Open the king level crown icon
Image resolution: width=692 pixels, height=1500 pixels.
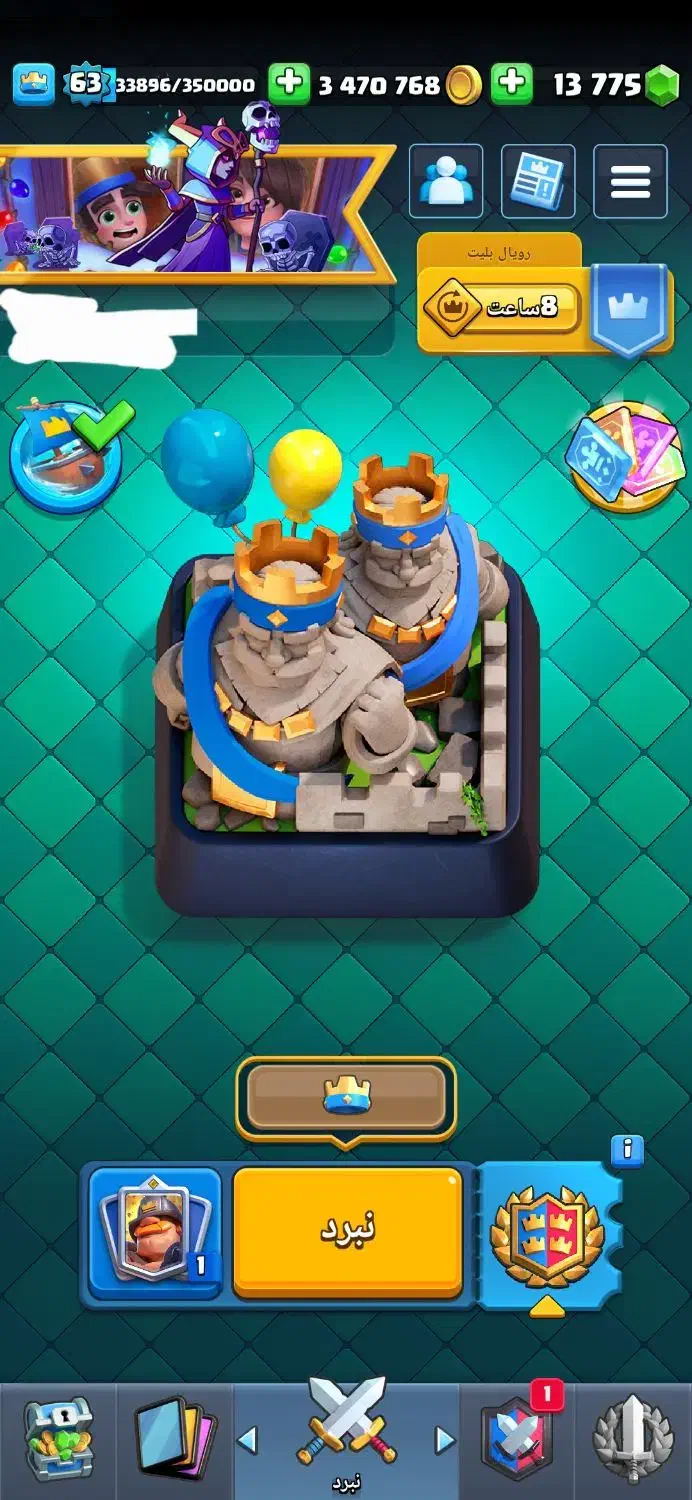[33, 85]
